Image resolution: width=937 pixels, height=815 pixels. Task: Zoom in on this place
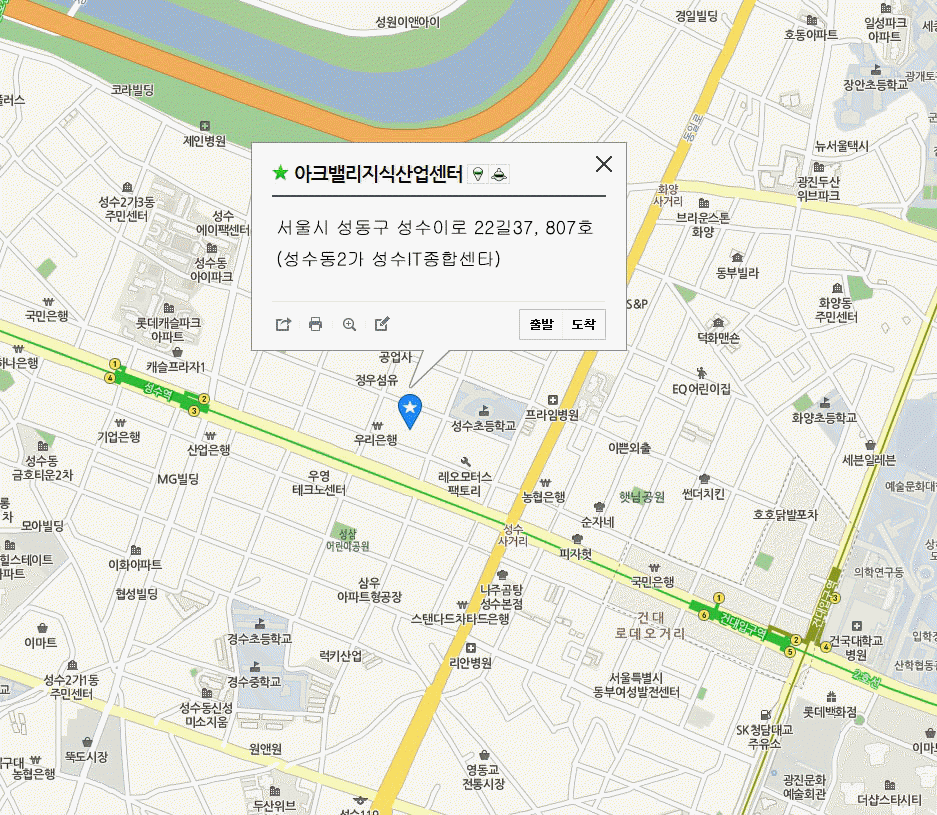349,324
